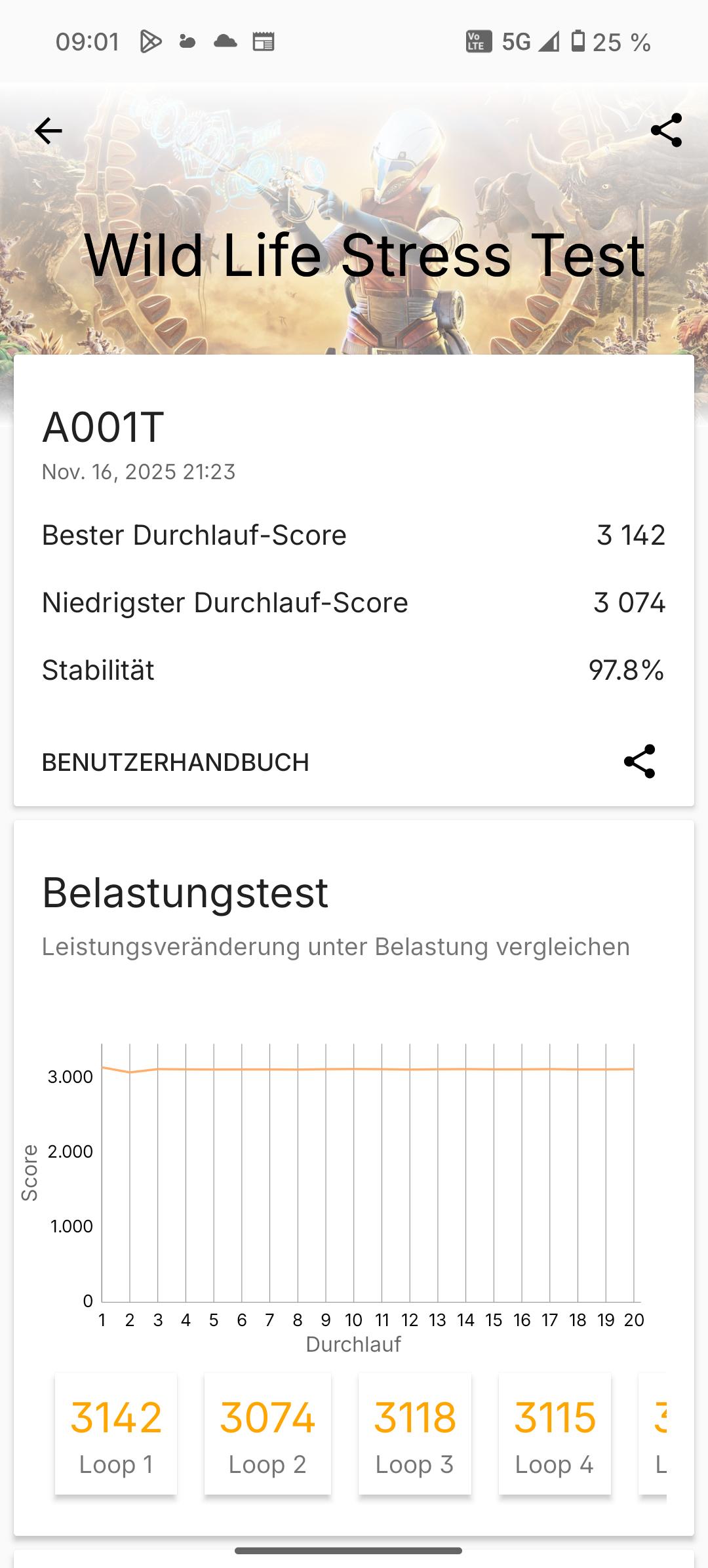Share the A001T result card

(x=639, y=761)
